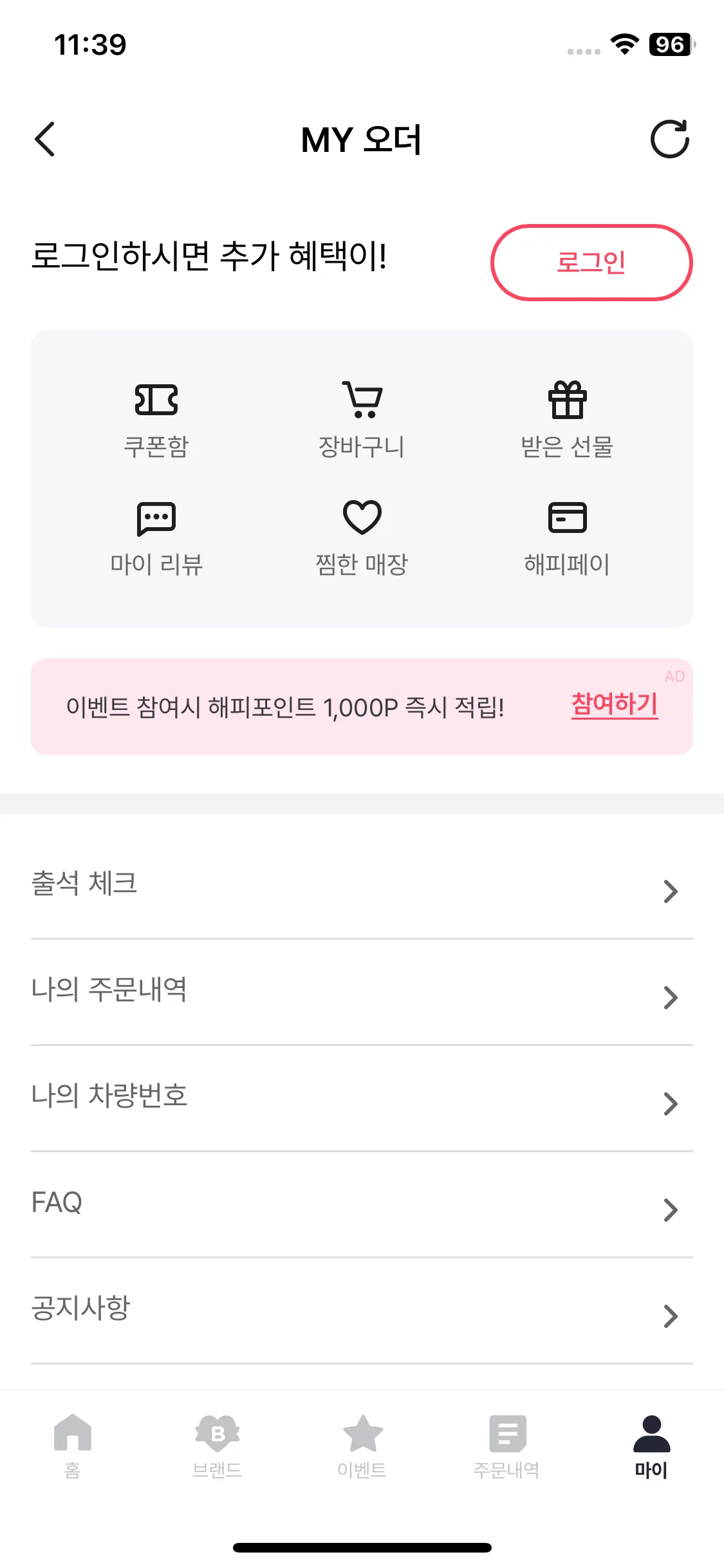The width and height of the screenshot is (724, 1568).
Task: Open 쿠폰함
Action: [156, 420]
